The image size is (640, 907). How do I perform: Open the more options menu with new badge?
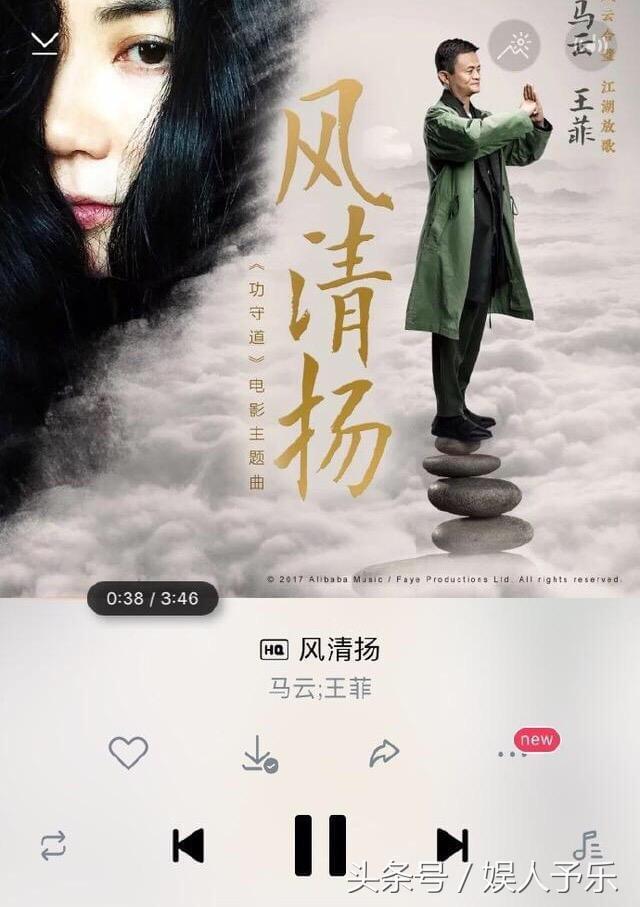(x=512, y=753)
